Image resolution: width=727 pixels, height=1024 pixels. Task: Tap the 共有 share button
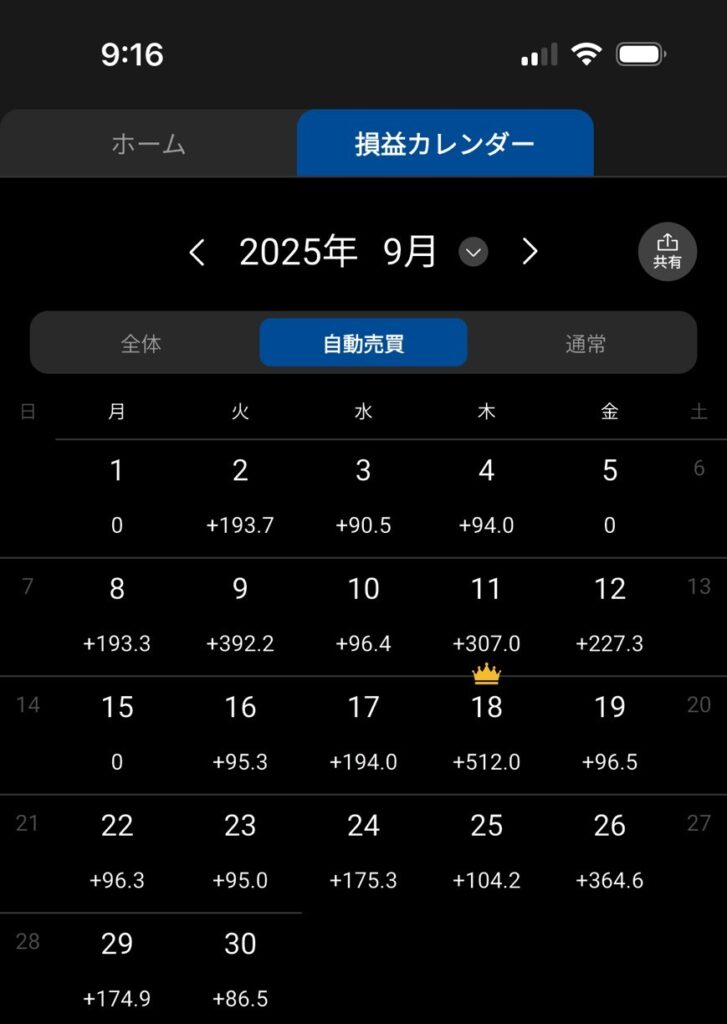[x=667, y=252]
